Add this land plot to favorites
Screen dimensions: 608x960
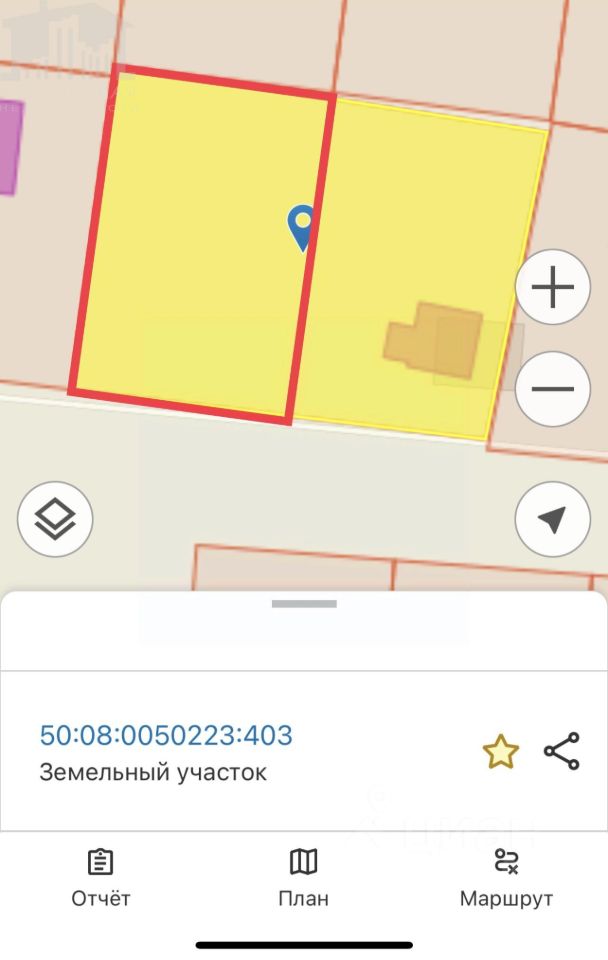pos(500,752)
